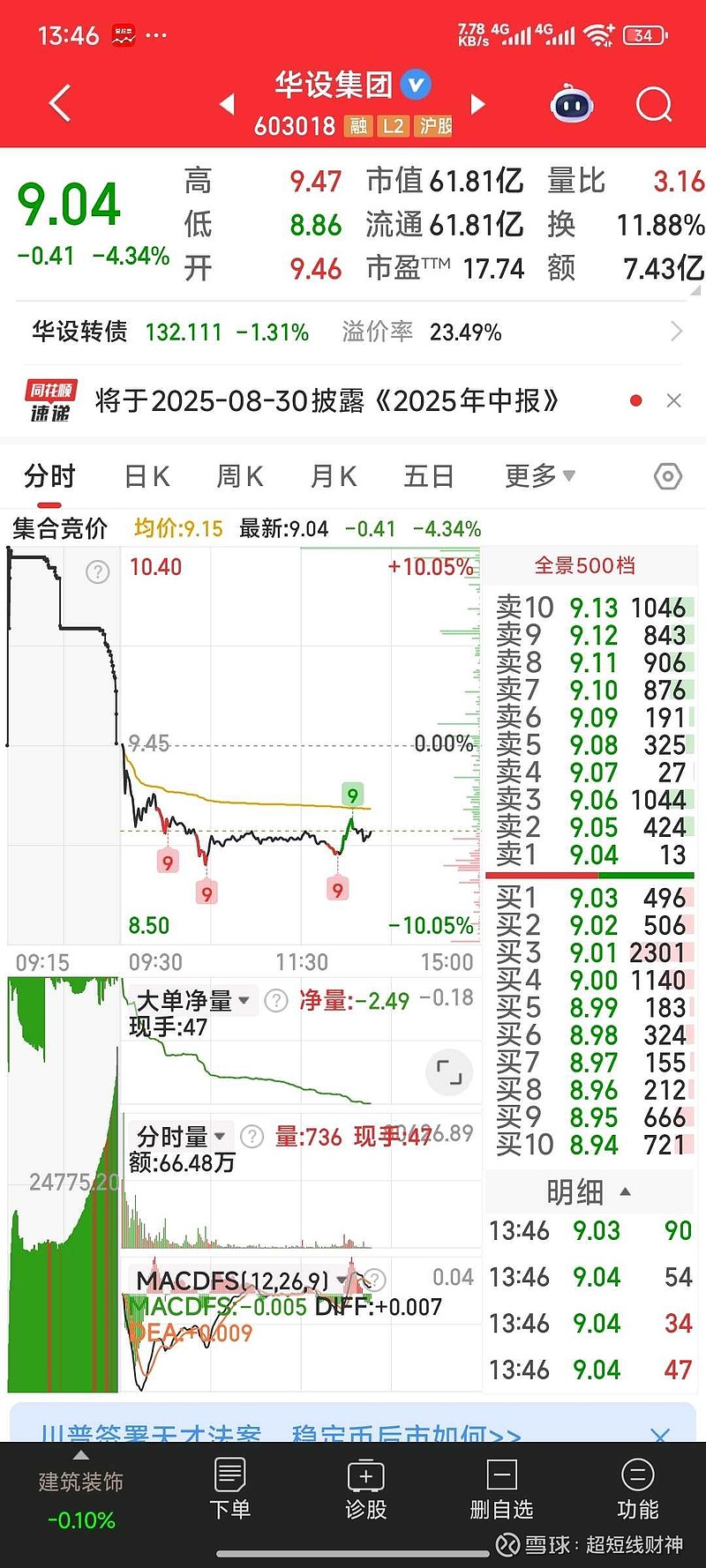
Task: Open the robot AI assistant icon
Action: (x=572, y=105)
